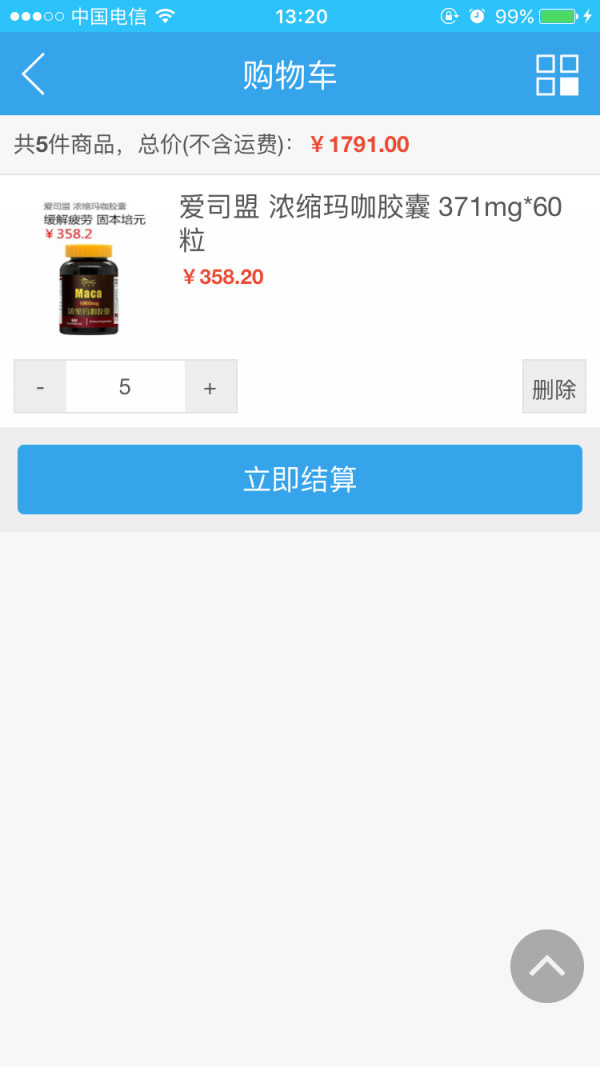Increase Maca capsule quantity by one
The width and height of the screenshot is (600, 1067).
coord(210,387)
